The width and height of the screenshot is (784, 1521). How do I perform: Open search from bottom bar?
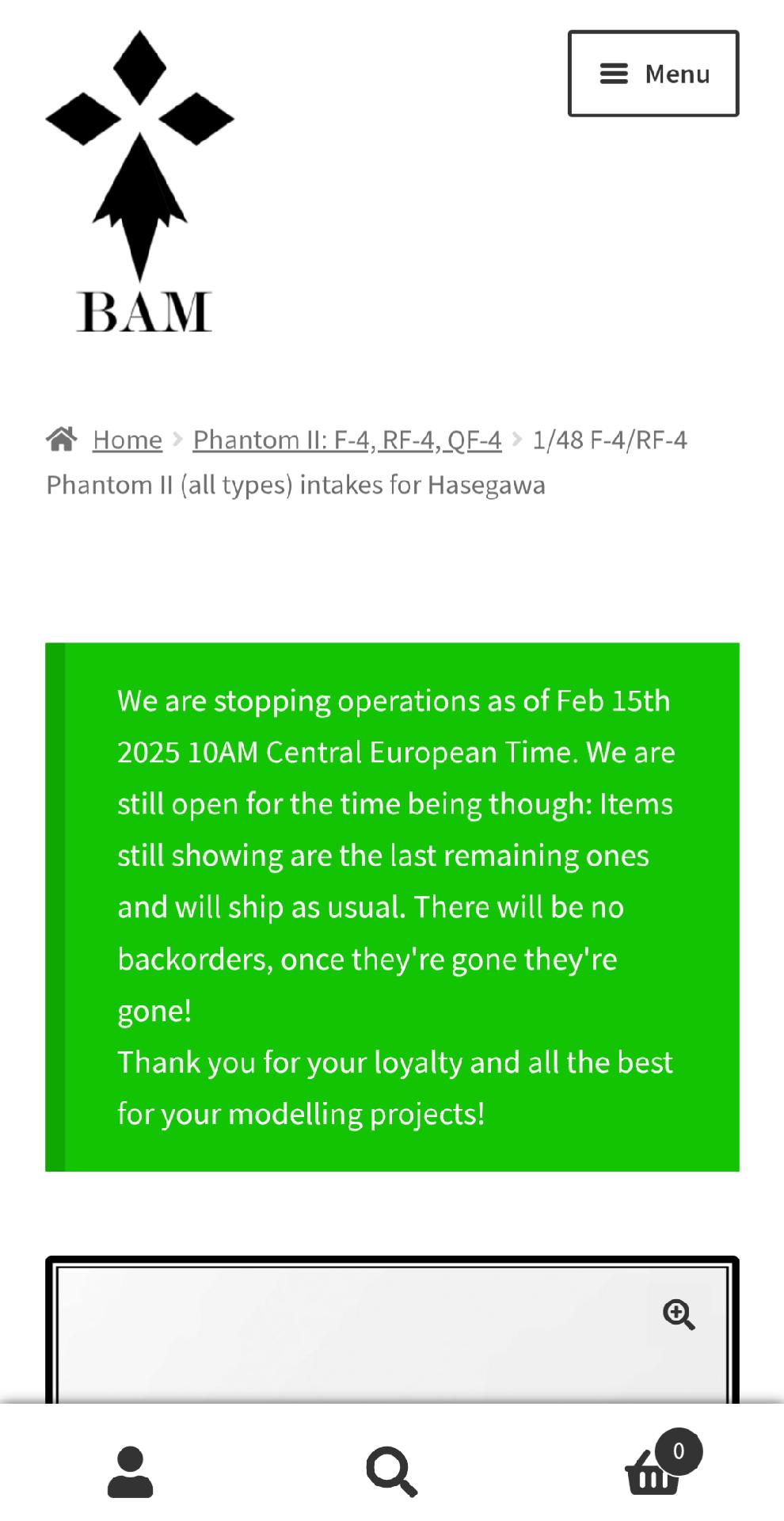pyautogui.click(x=391, y=1472)
